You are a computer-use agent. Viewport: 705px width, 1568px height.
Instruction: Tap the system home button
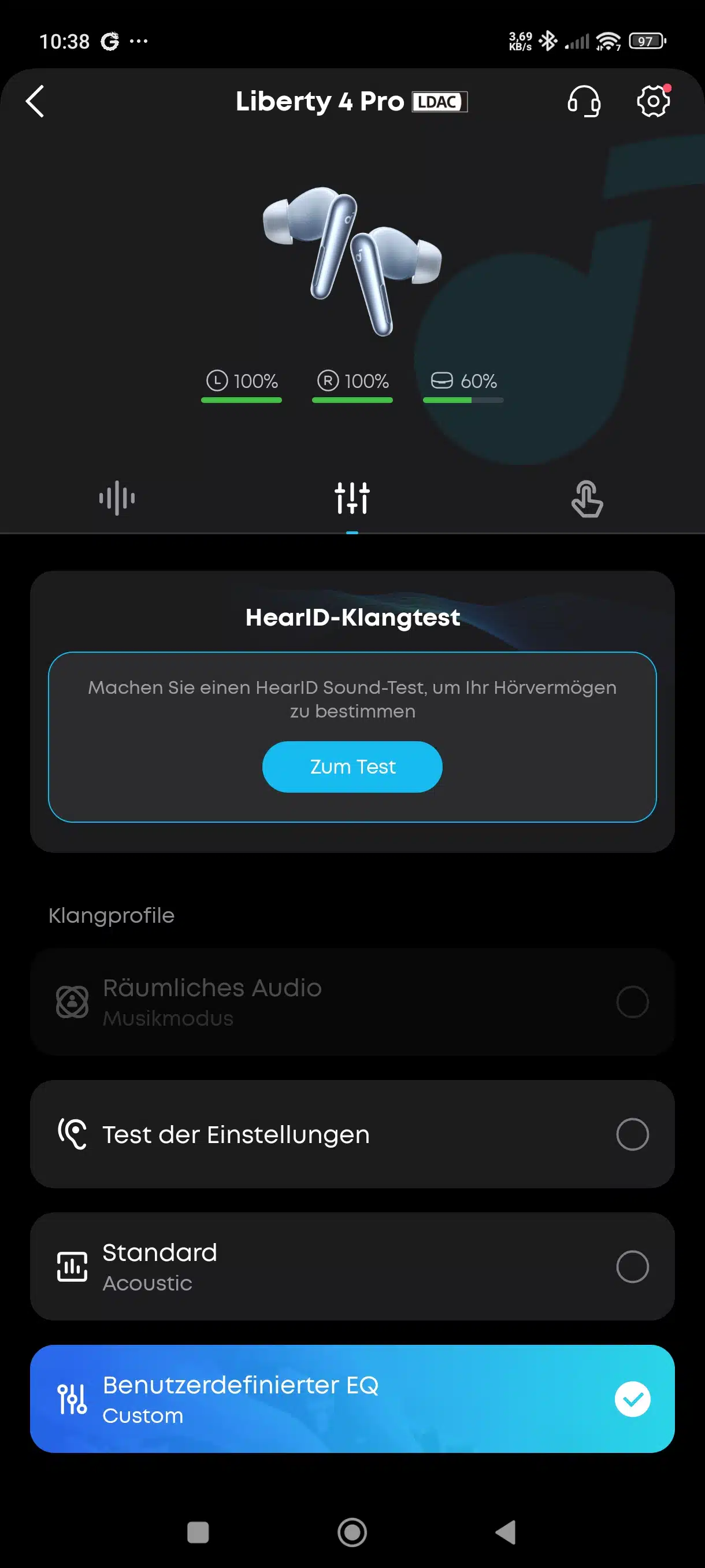tap(352, 1533)
